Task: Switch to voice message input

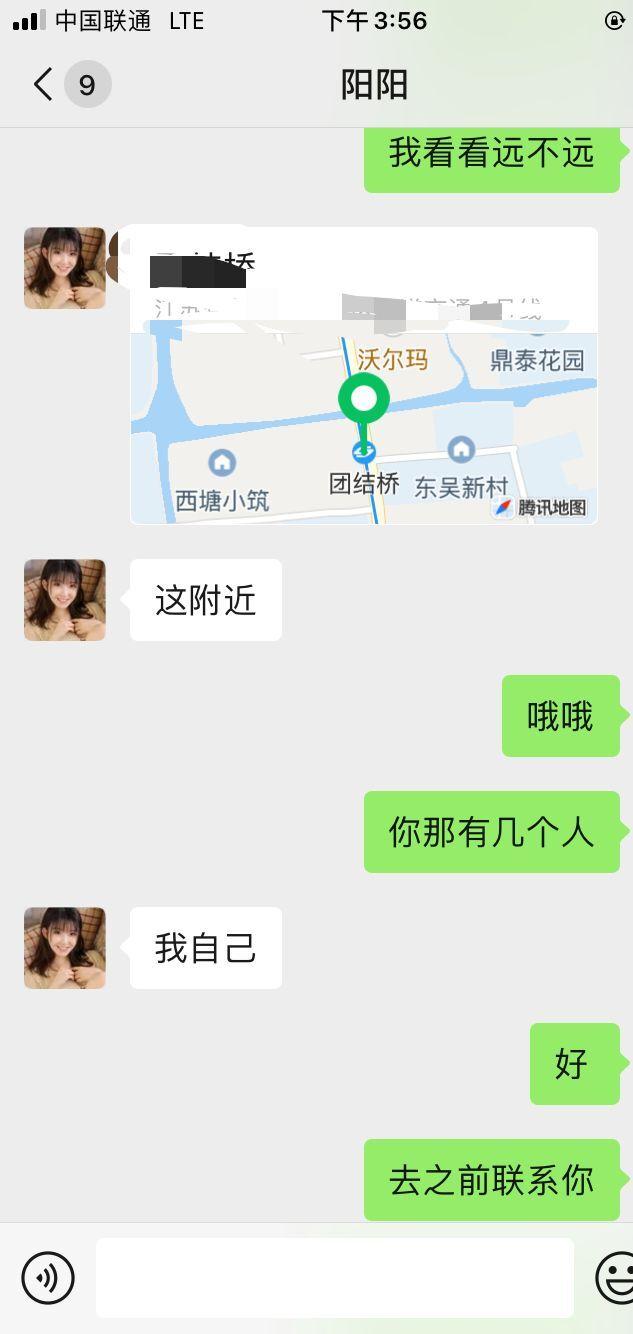Action: pos(48,1277)
